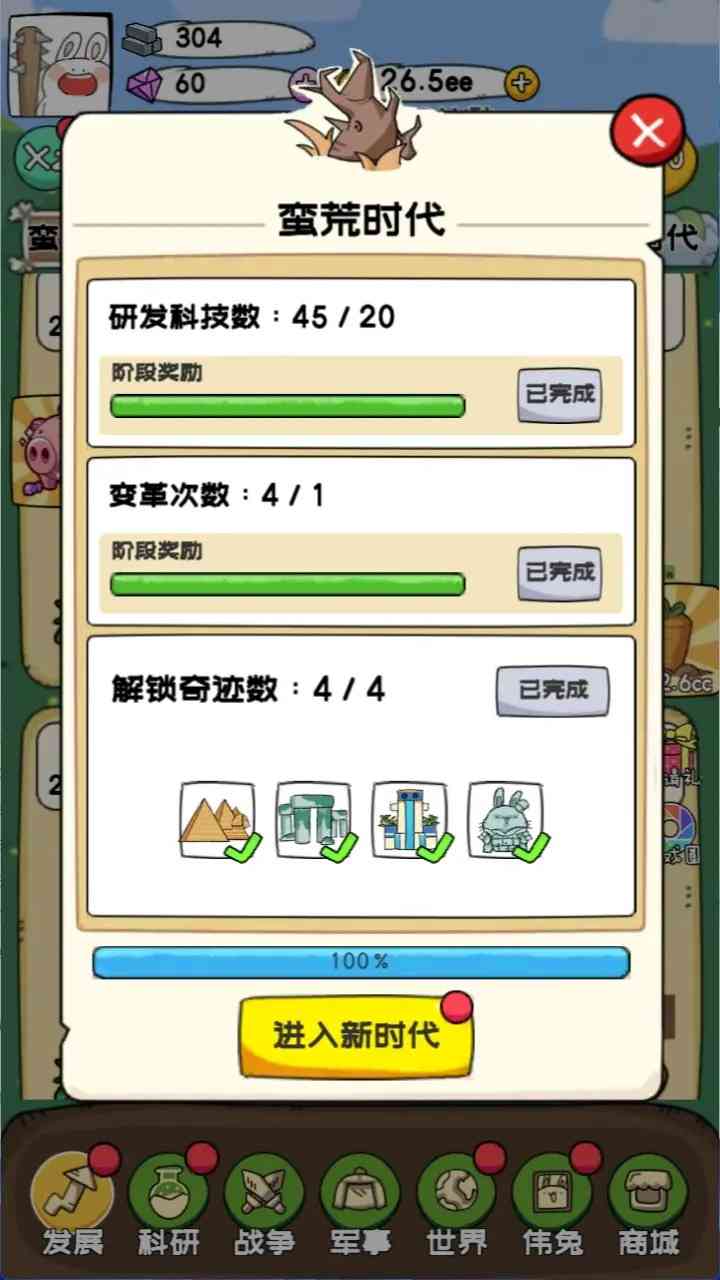Close the 蛮荒时代 dialog
The image size is (720, 1280).
click(648, 132)
